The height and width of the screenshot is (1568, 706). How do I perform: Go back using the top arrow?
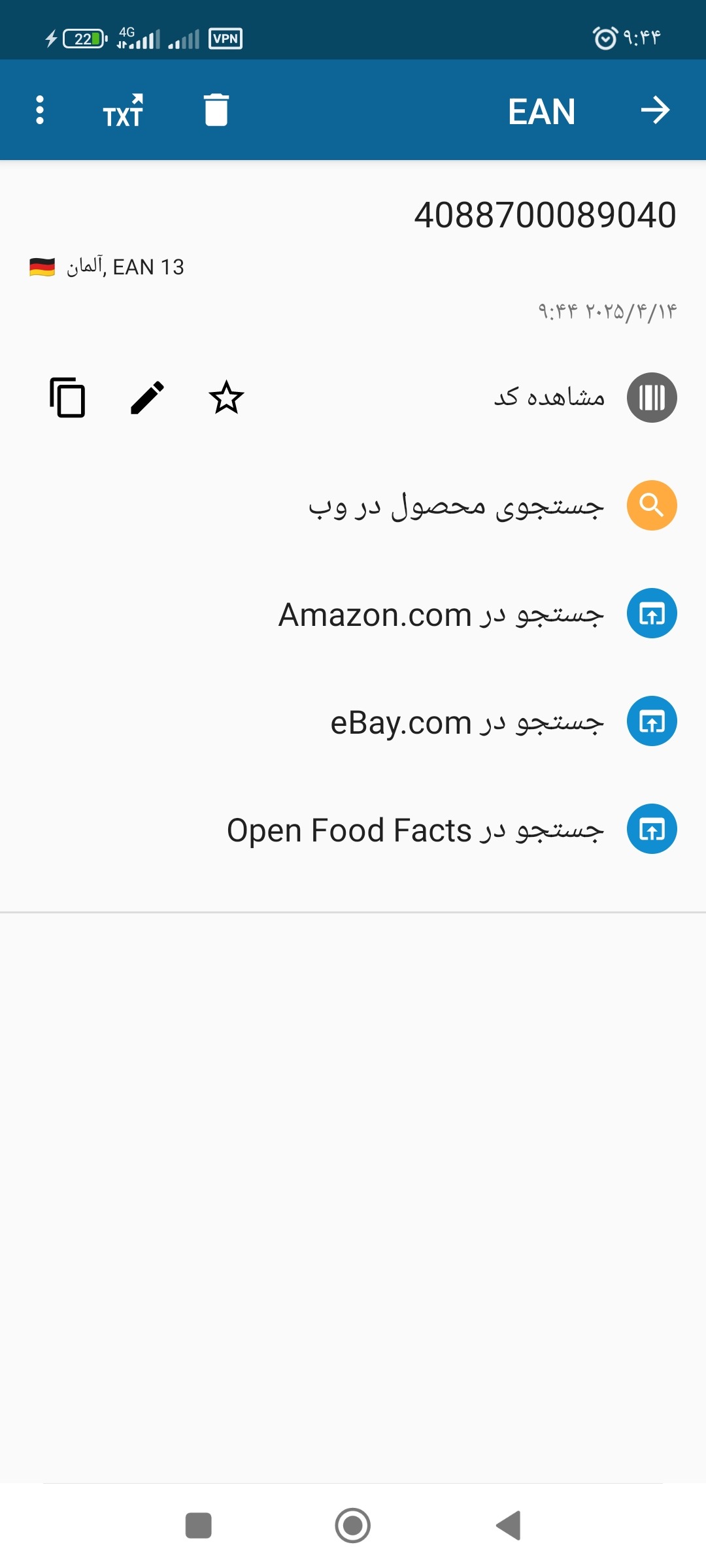[655, 110]
